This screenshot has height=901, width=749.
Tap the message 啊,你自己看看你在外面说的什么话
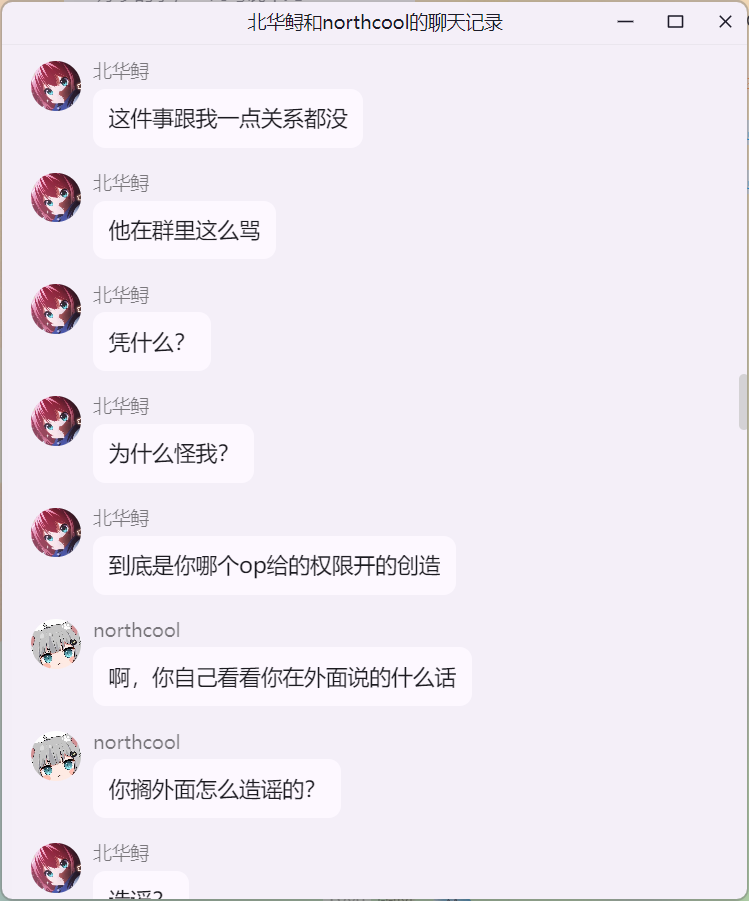tap(282, 678)
